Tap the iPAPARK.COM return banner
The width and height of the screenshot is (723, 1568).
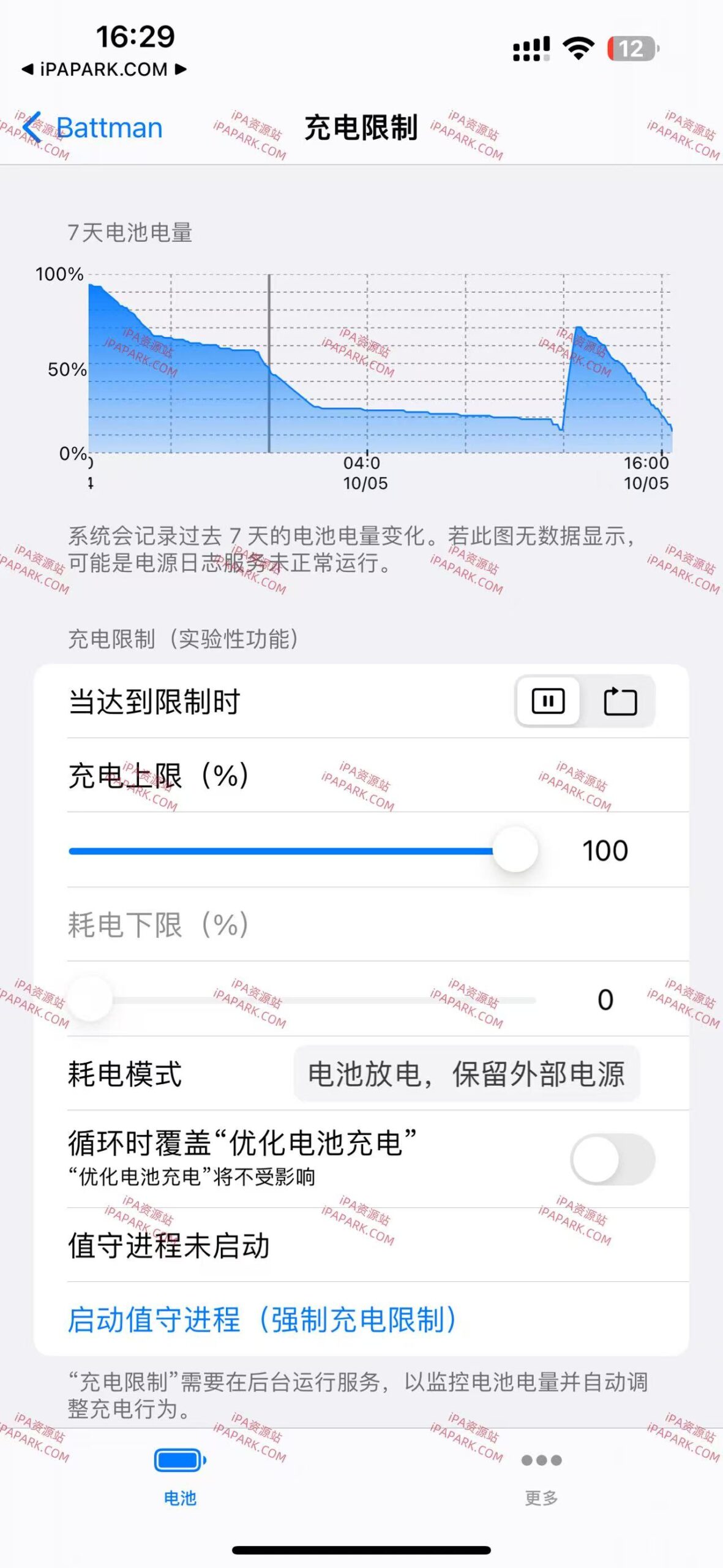click(x=101, y=69)
